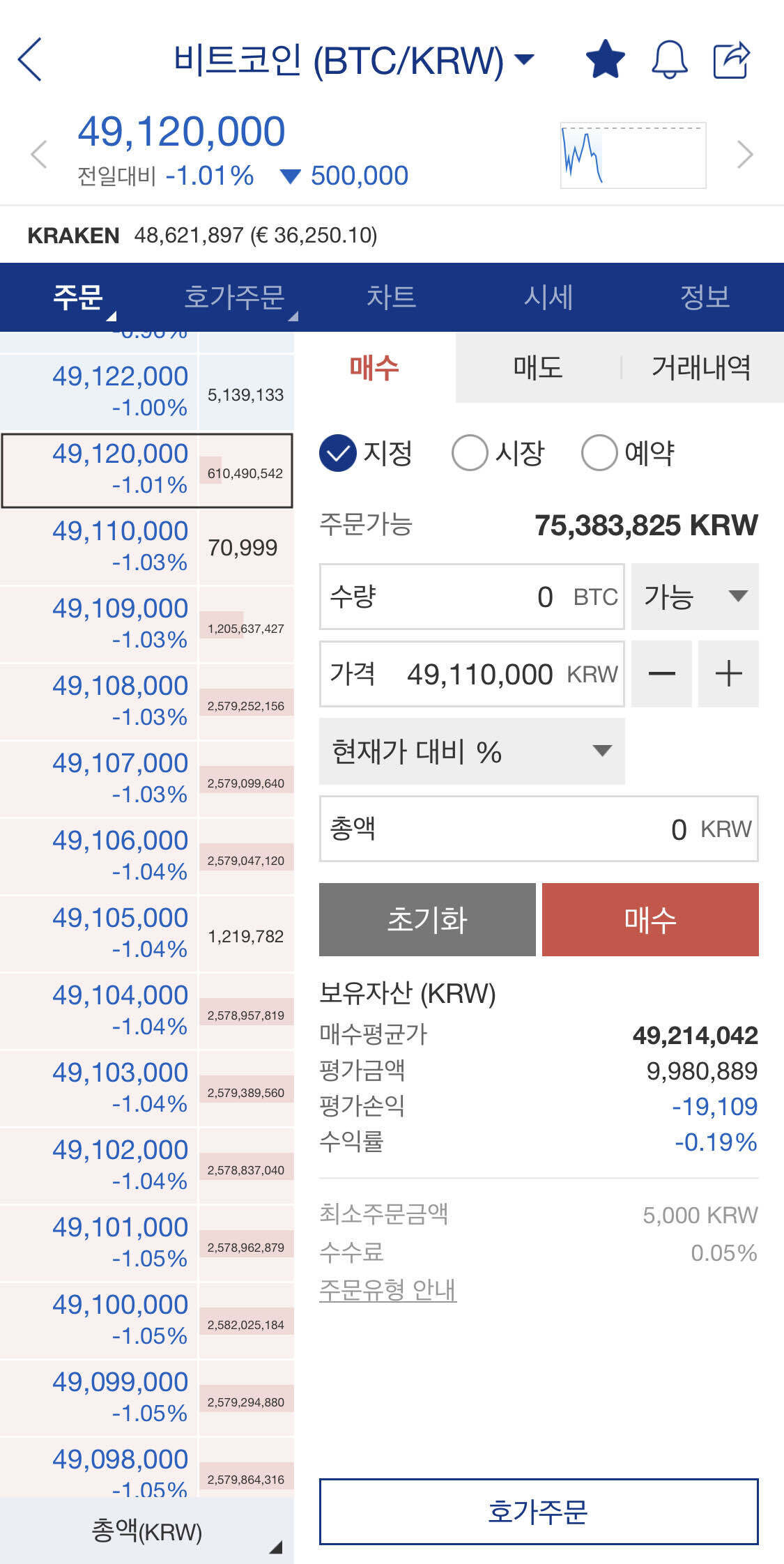Tap the back arrow to go back
Viewport: 784px width, 1564px height.
tap(31, 59)
